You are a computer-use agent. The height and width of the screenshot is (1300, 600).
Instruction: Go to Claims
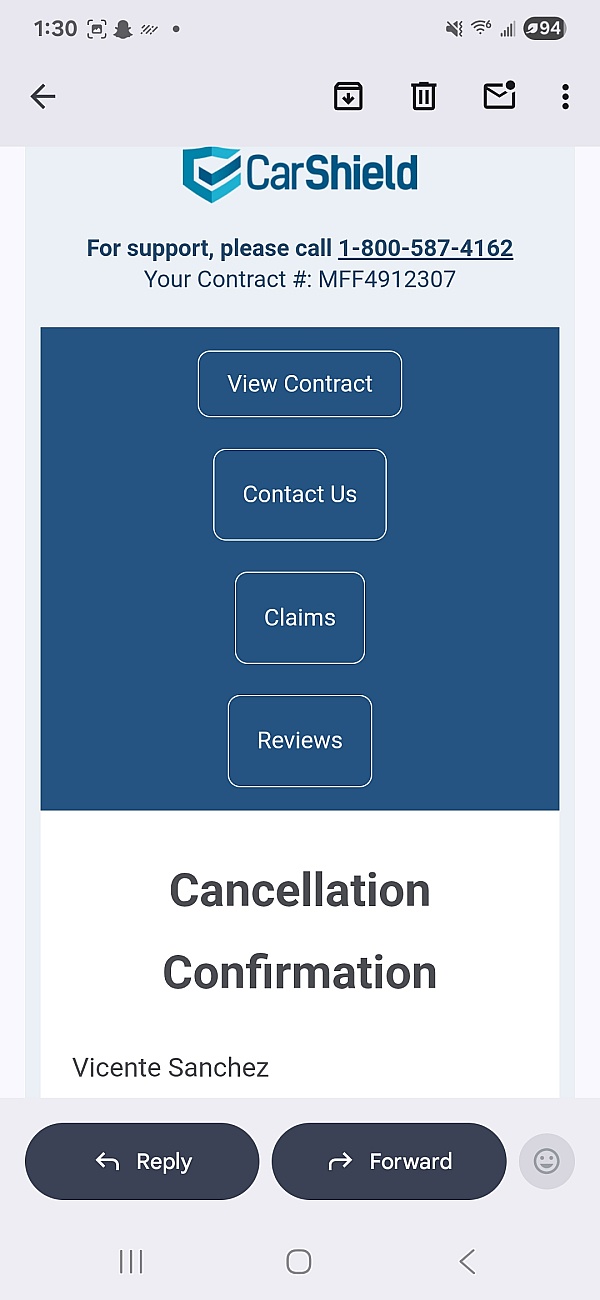[300, 617]
